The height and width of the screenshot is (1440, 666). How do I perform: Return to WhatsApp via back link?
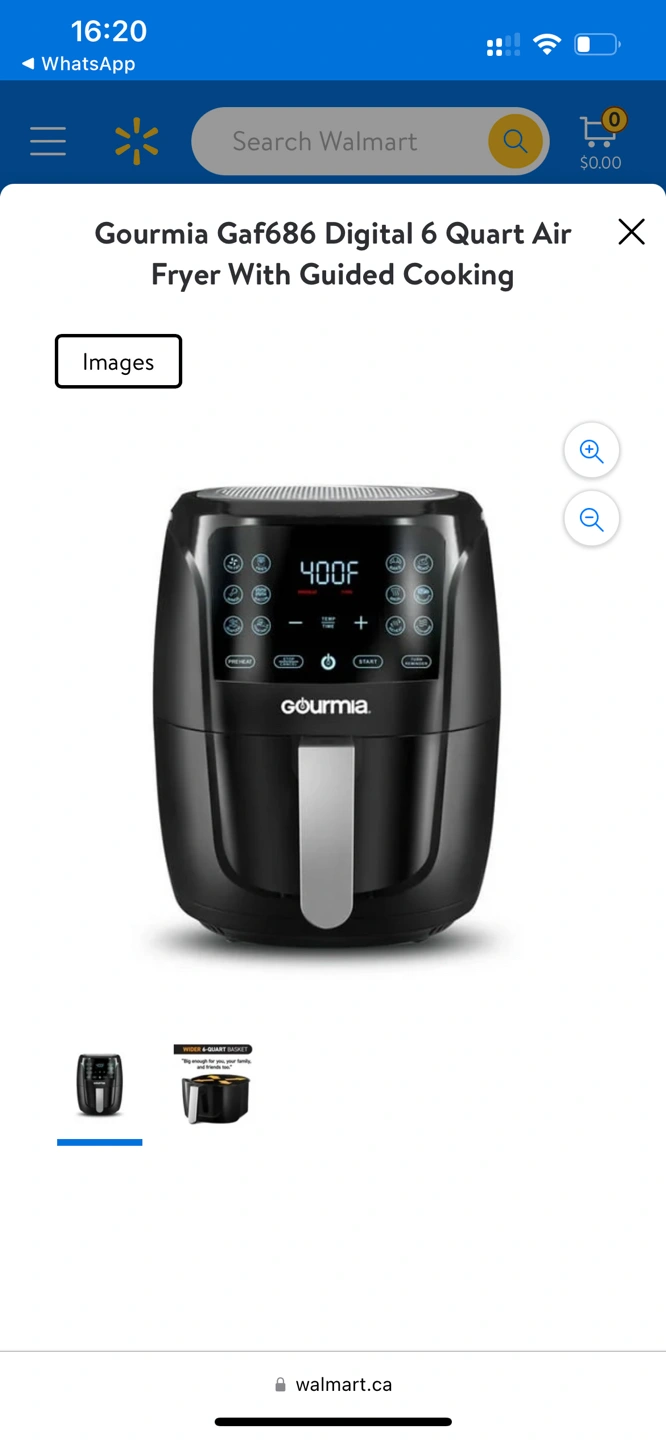[x=78, y=64]
